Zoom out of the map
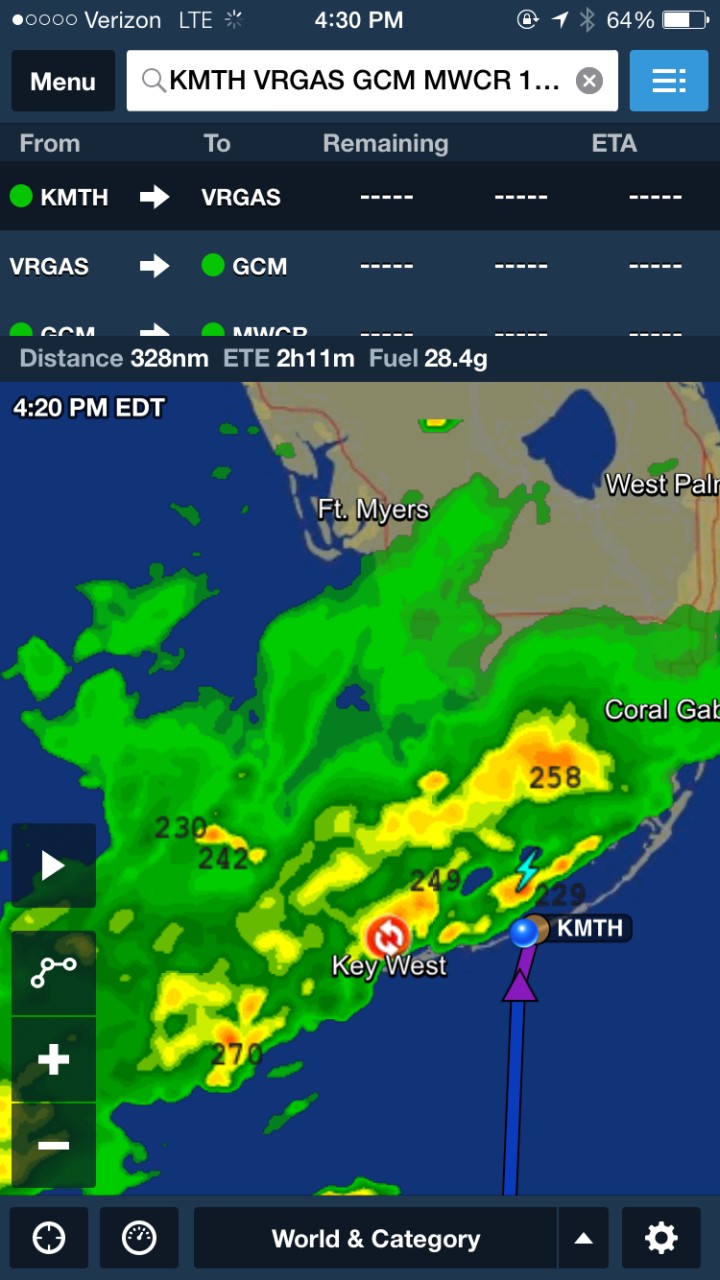 point(53,1145)
